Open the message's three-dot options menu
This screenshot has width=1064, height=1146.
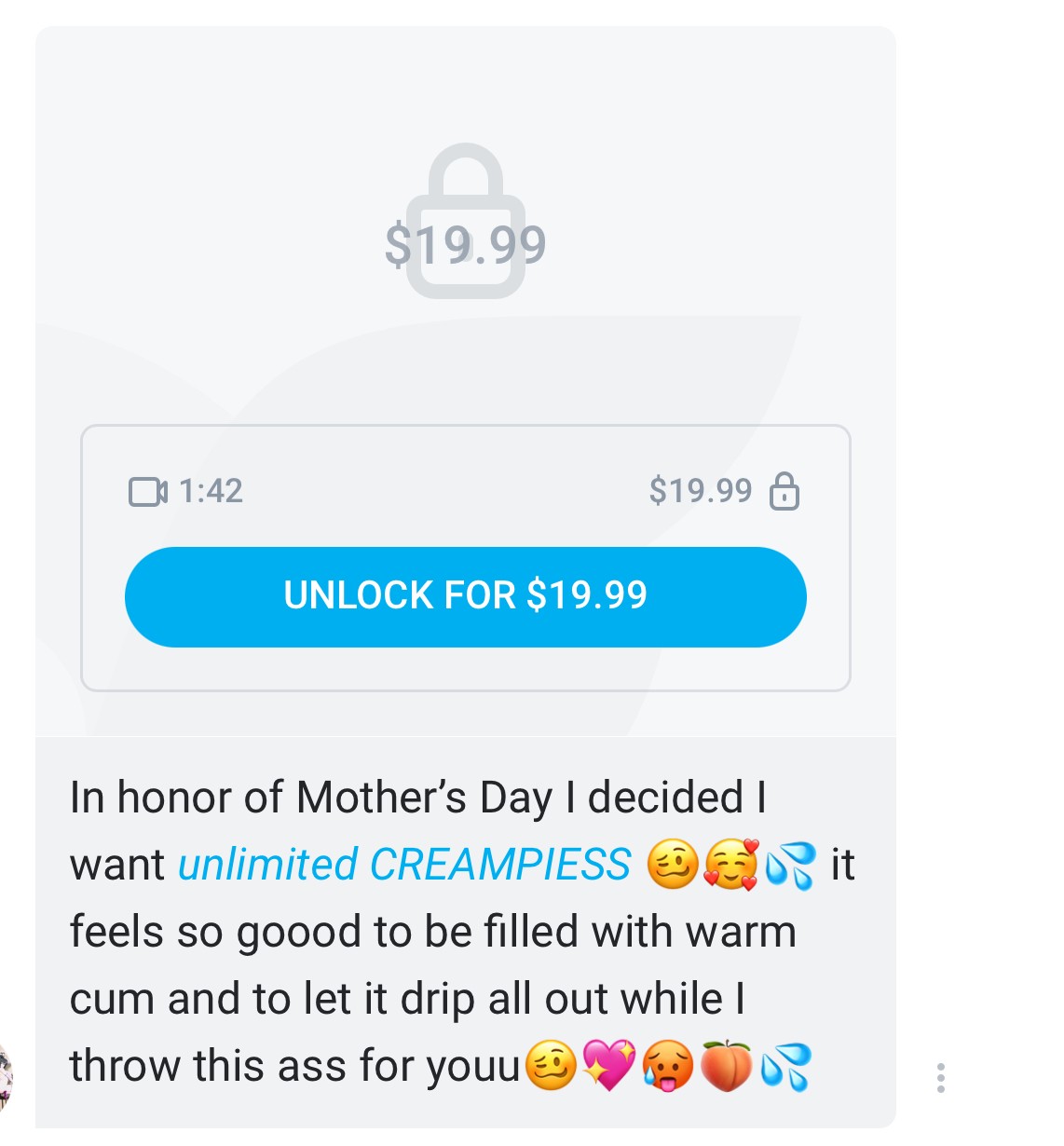pyautogui.click(x=941, y=1078)
